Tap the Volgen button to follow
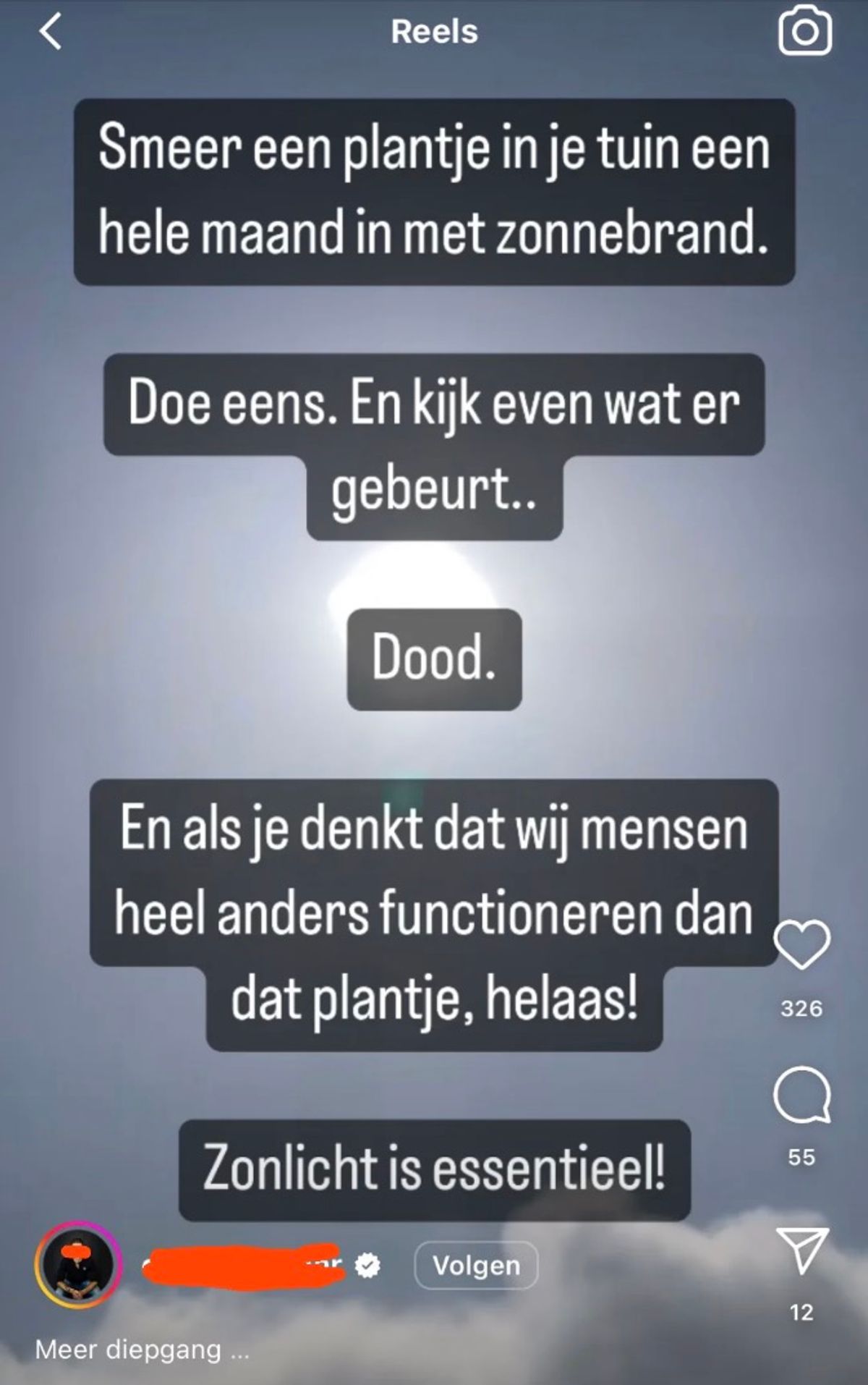The height and width of the screenshot is (1385, 868). (x=476, y=1266)
